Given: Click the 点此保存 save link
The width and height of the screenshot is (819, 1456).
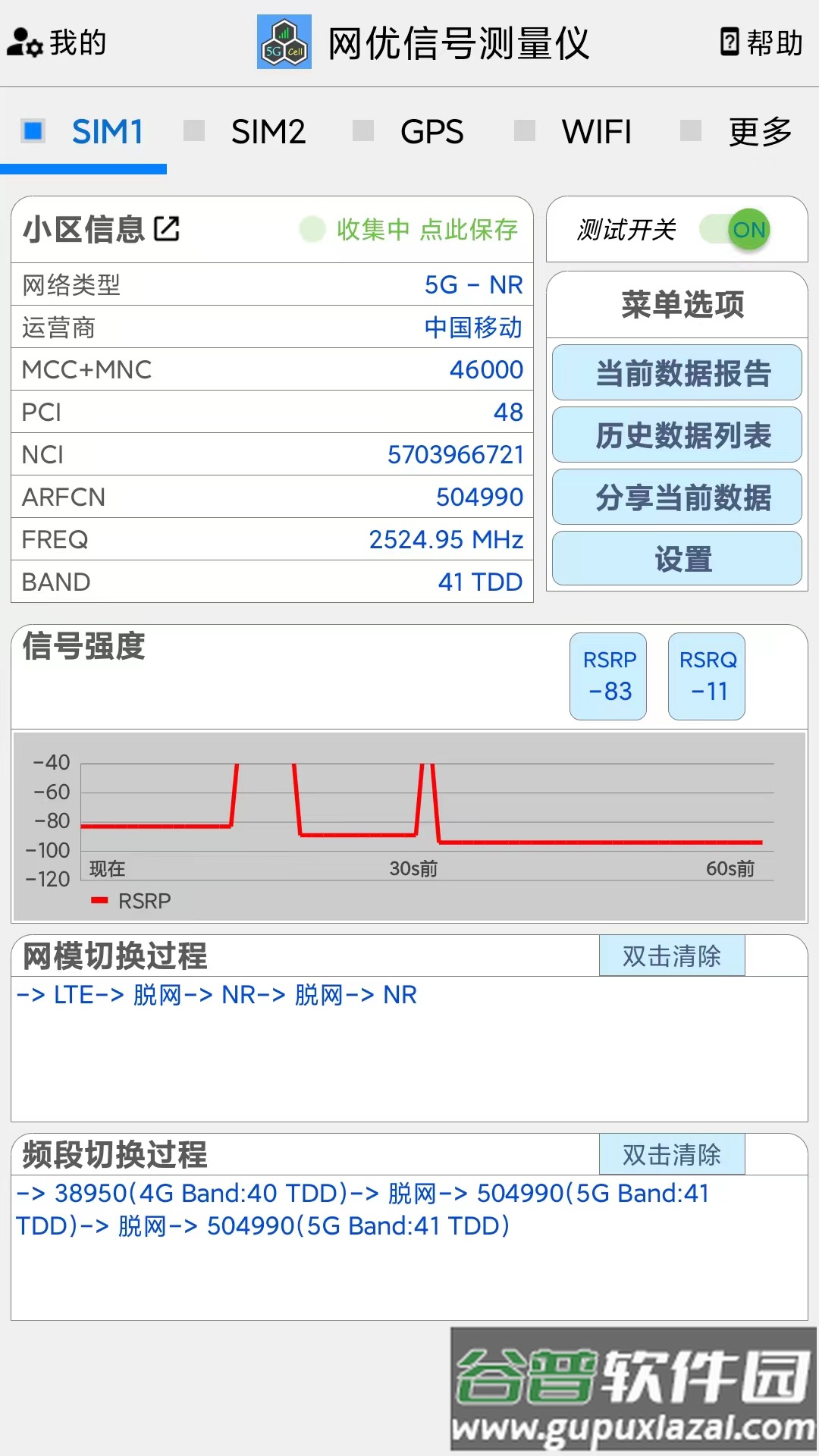Looking at the screenshot, I should [x=468, y=229].
